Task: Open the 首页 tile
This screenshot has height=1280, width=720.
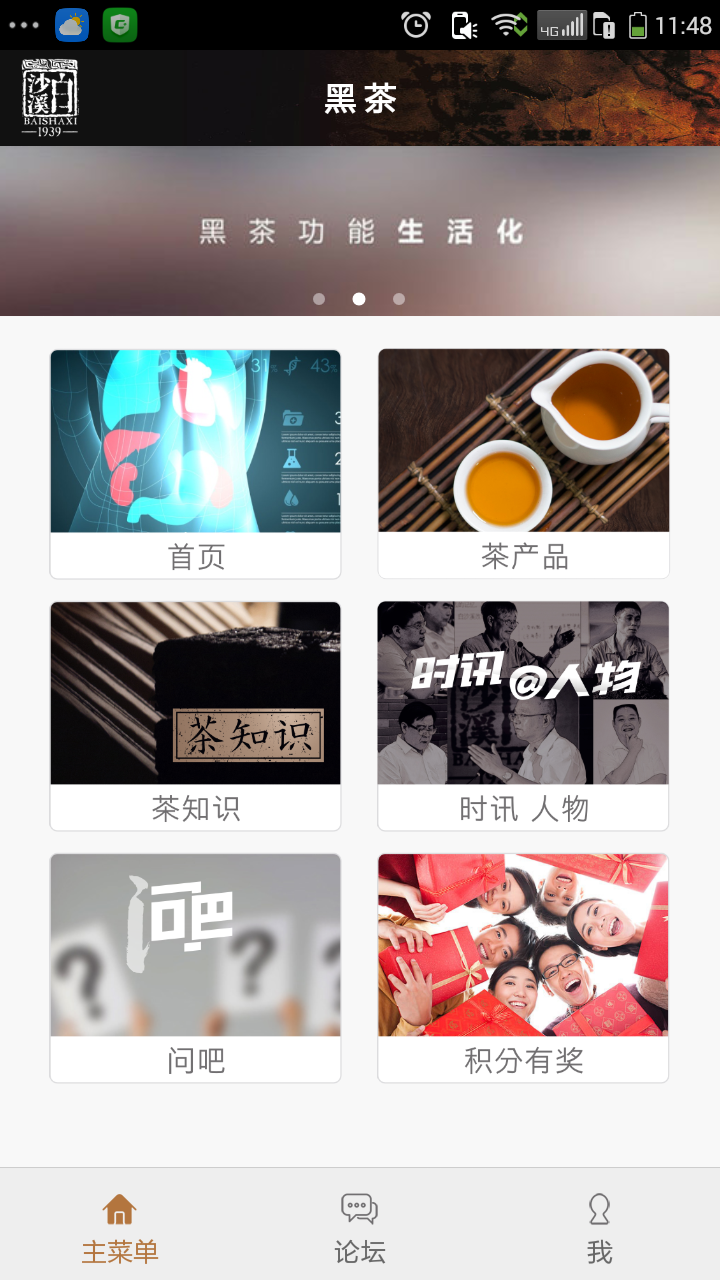Action: 195,464
